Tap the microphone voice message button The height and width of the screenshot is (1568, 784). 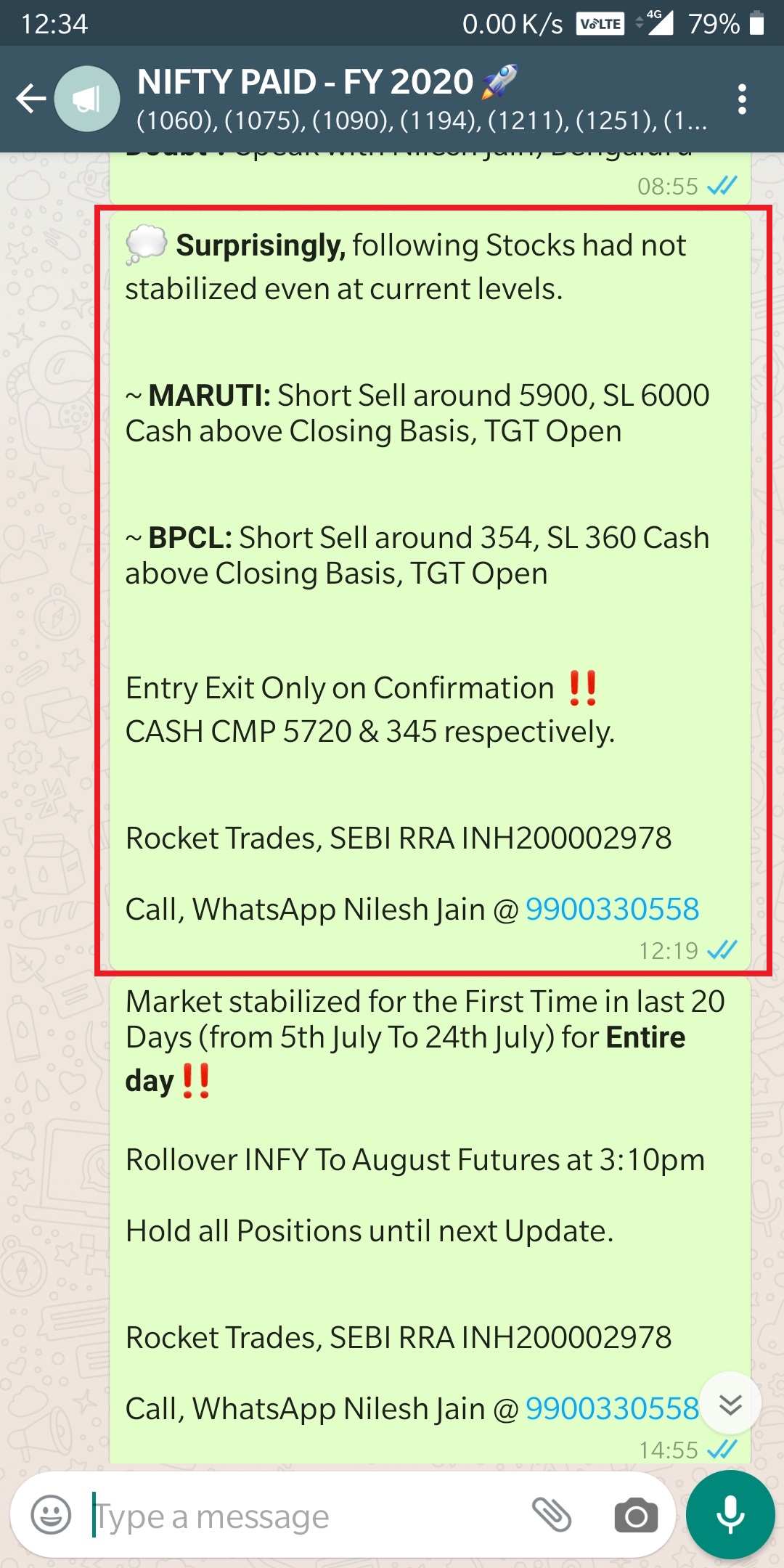730,1514
